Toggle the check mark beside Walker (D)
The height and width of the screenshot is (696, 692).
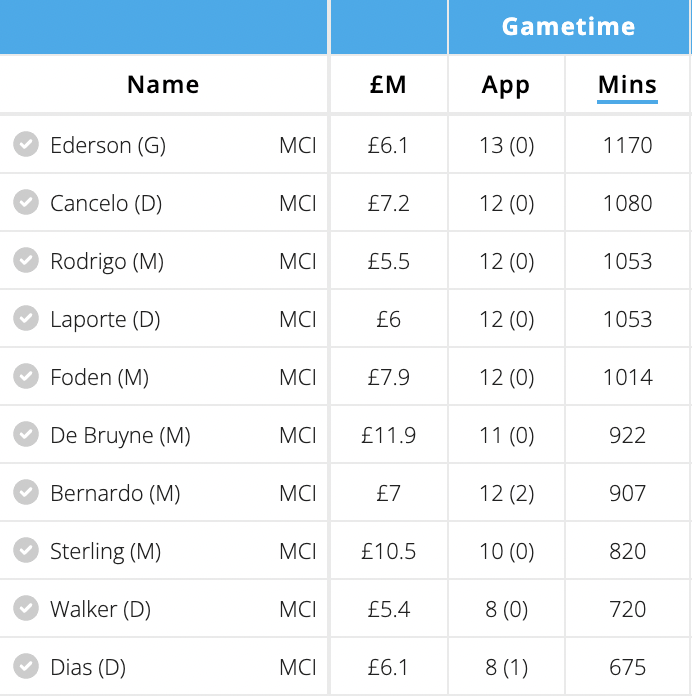click(x=26, y=609)
